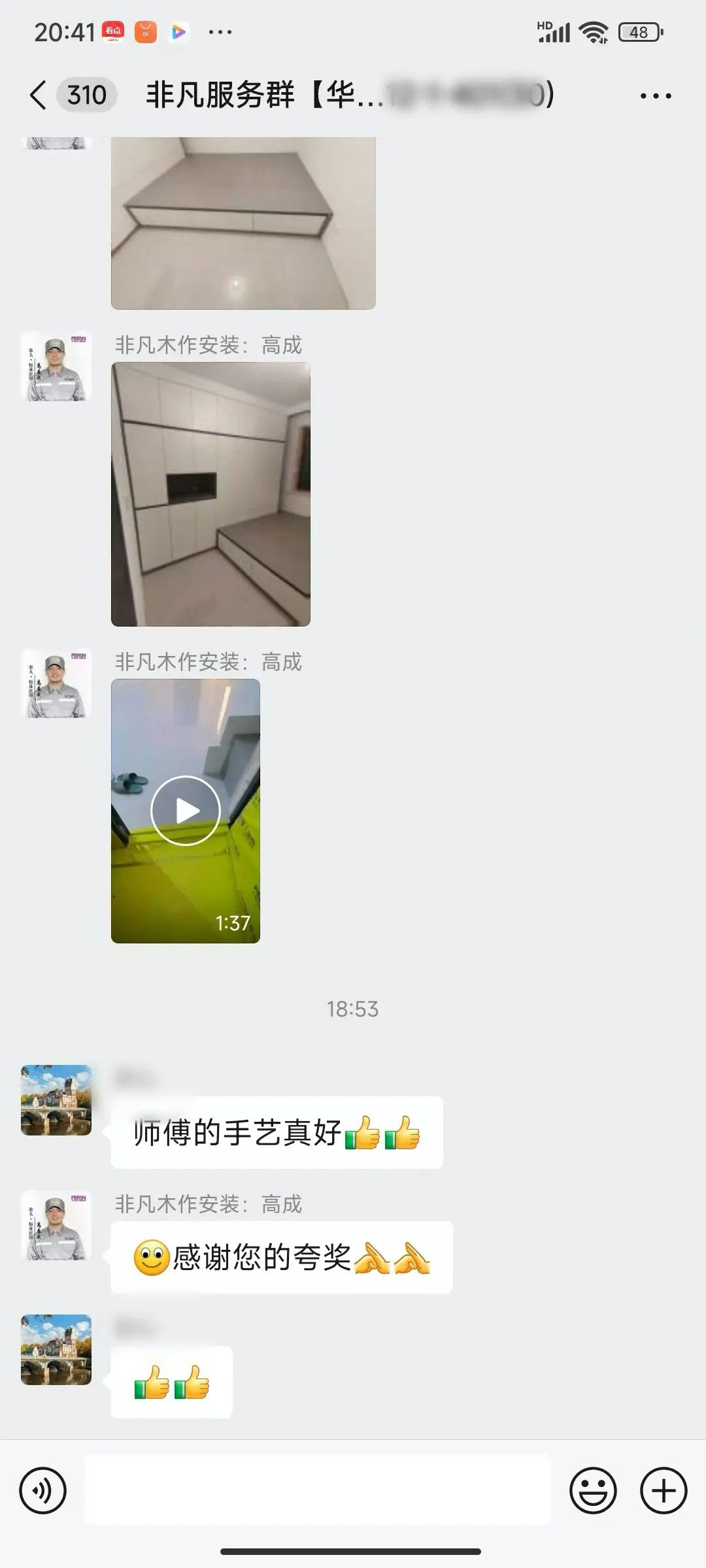The width and height of the screenshot is (706, 1568).
Task: Open the wardrobe photo sent by 高成
Action: [210, 494]
